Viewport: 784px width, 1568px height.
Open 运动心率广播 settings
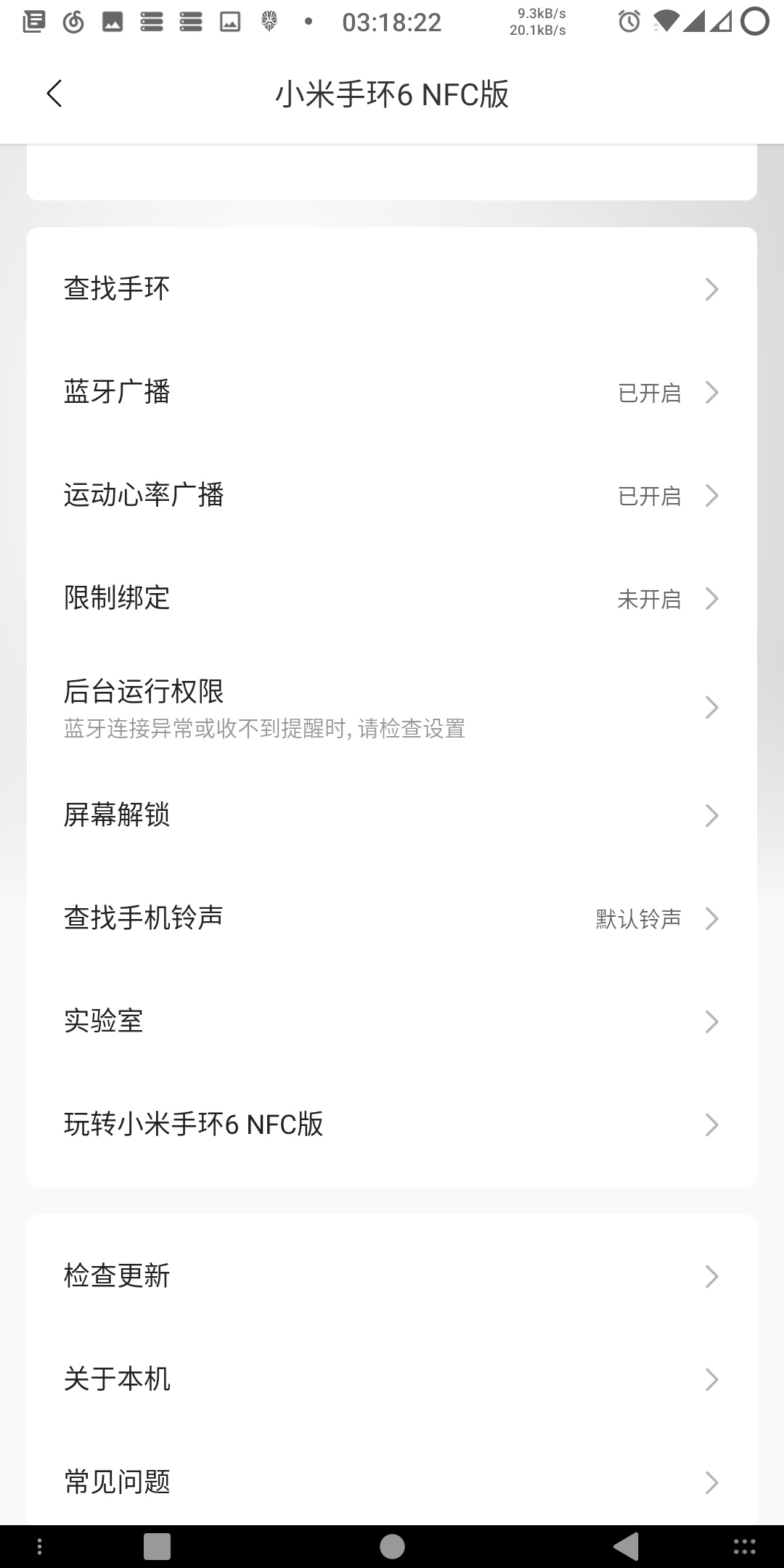pyautogui.click(x=392, y=495)
